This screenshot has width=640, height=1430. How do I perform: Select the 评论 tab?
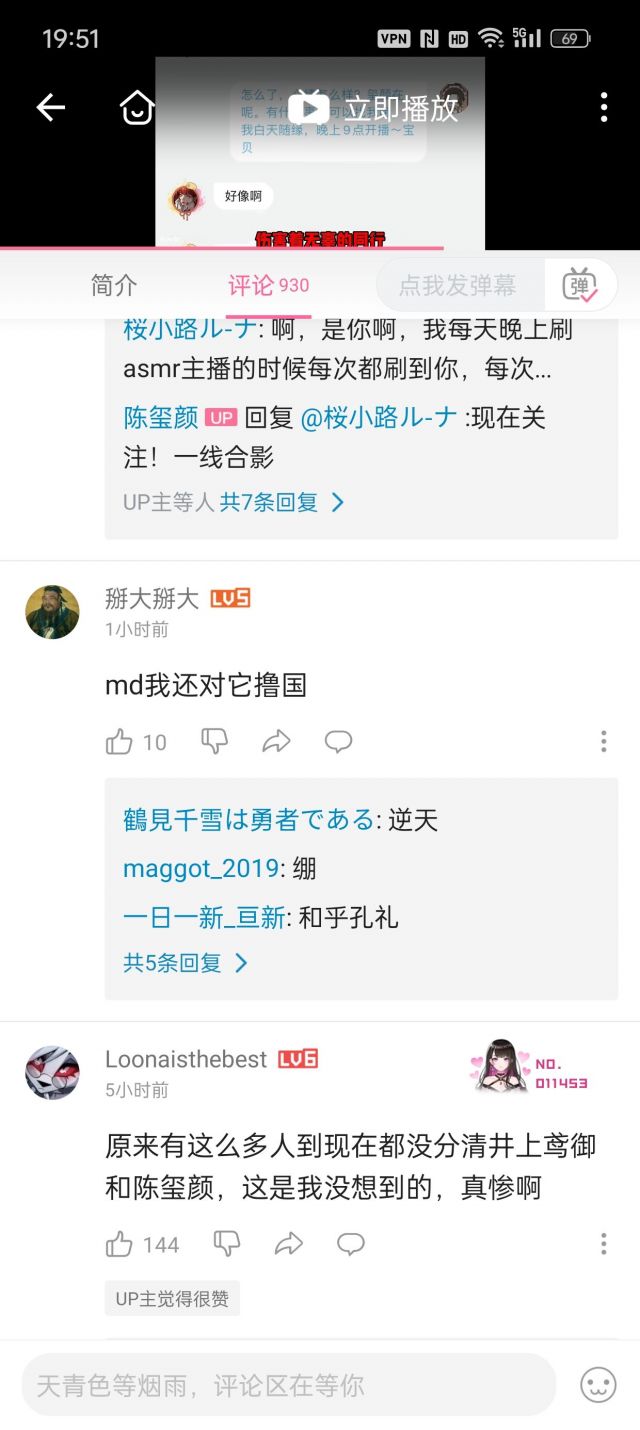pos(268,285)
